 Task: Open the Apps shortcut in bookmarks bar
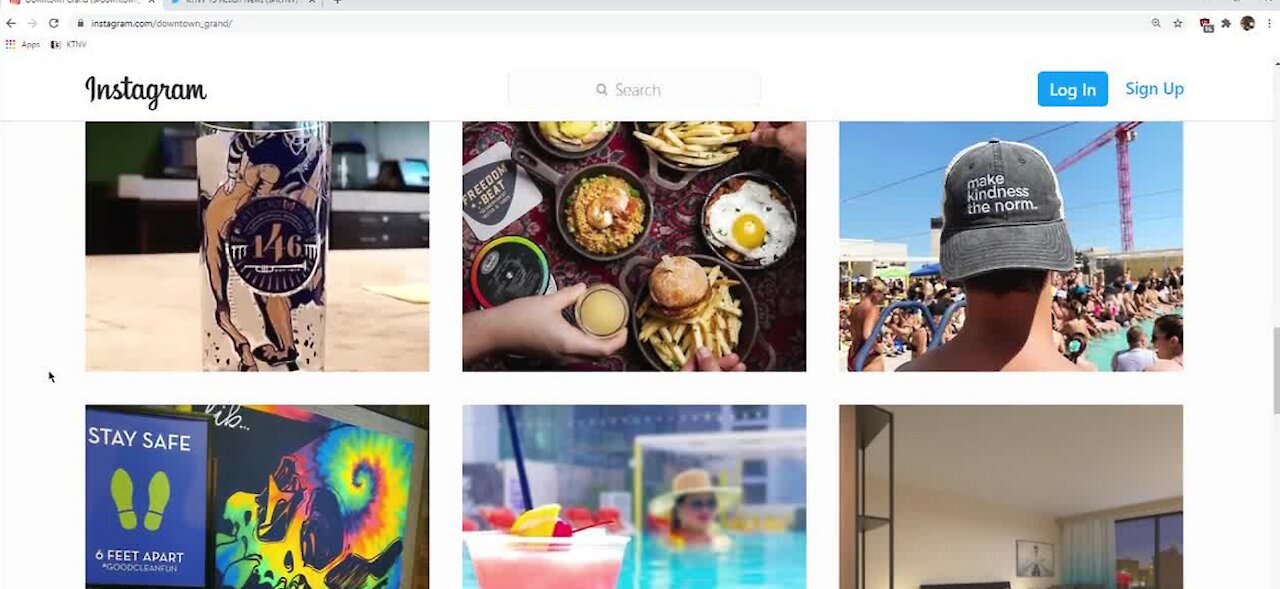23,44
